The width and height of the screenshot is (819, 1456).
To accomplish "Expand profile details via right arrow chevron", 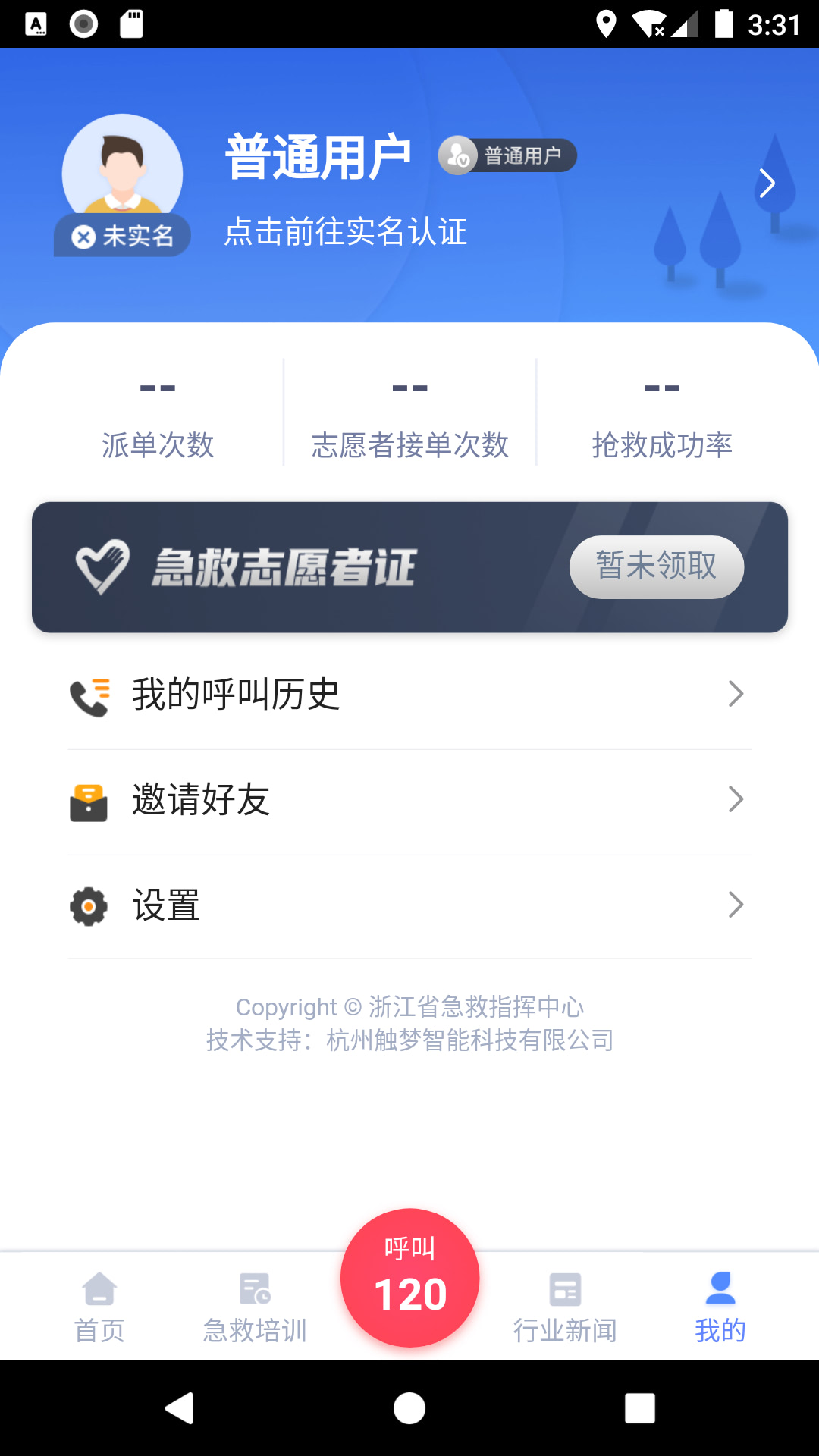I will (x=767, y=183).
